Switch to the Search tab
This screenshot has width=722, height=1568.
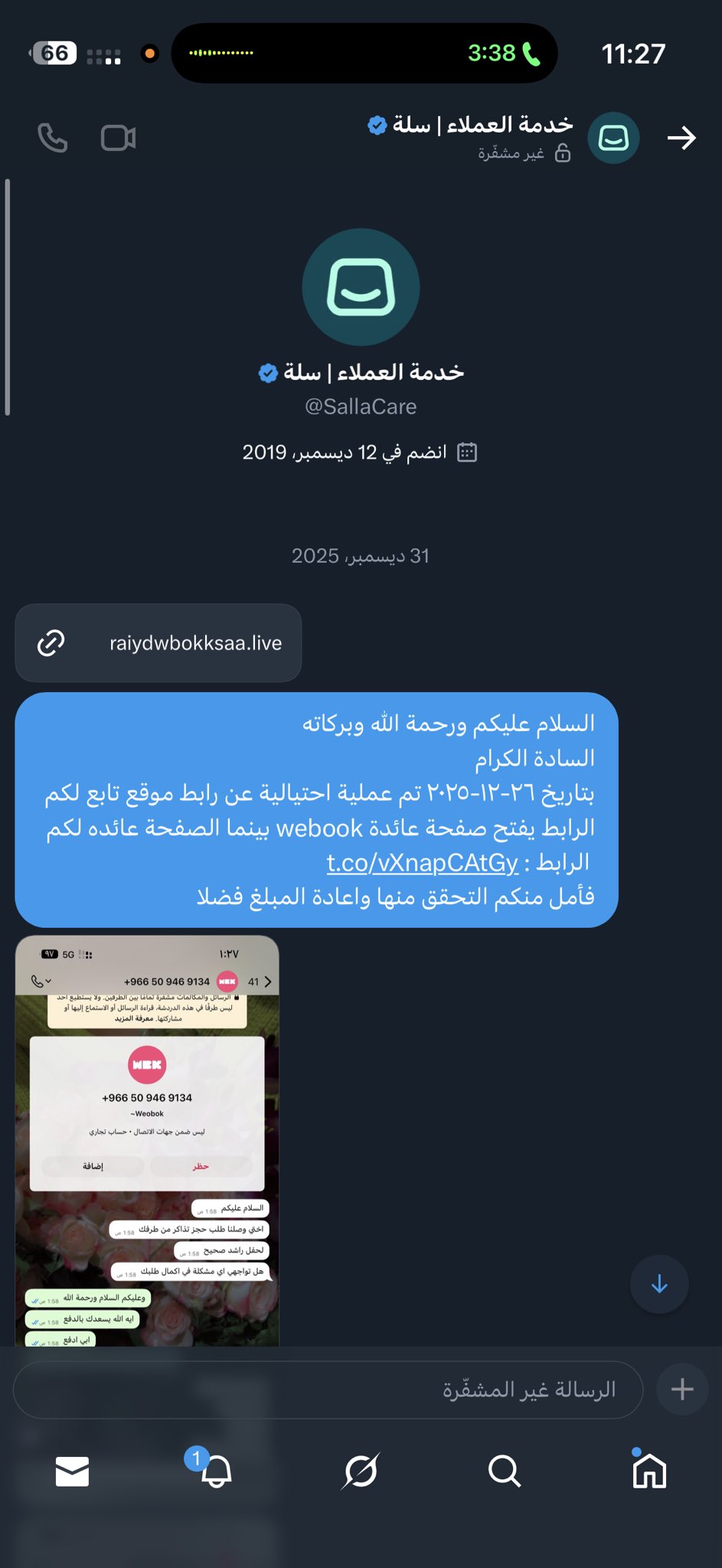pos(504,1471)
